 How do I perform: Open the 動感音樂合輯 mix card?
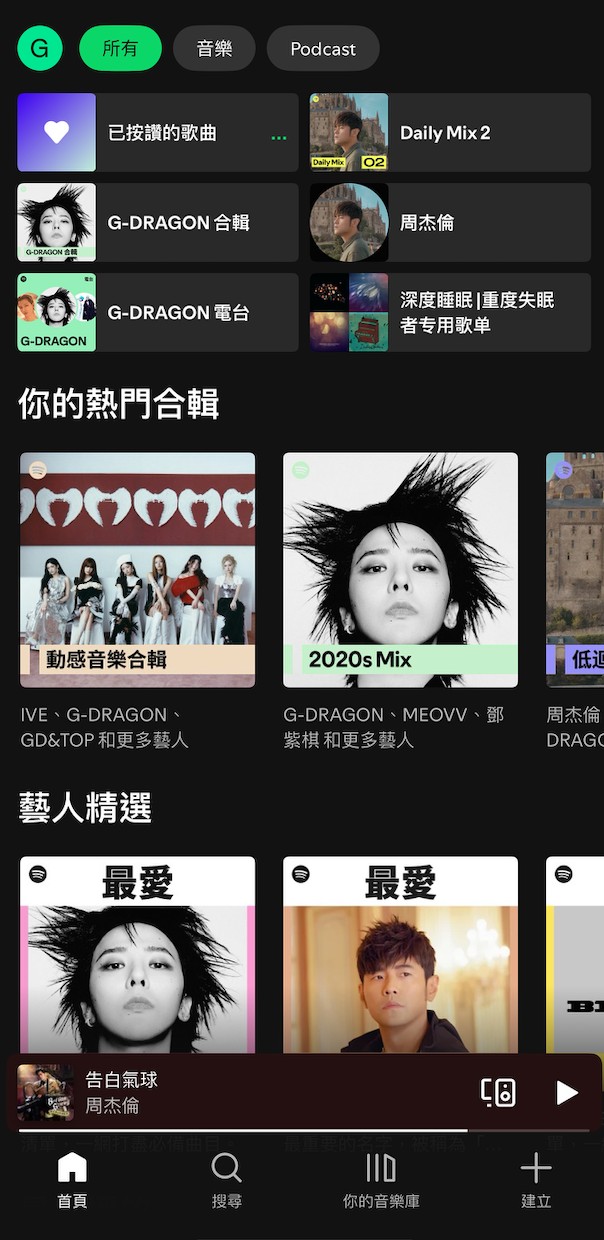[x=138, y=570]
